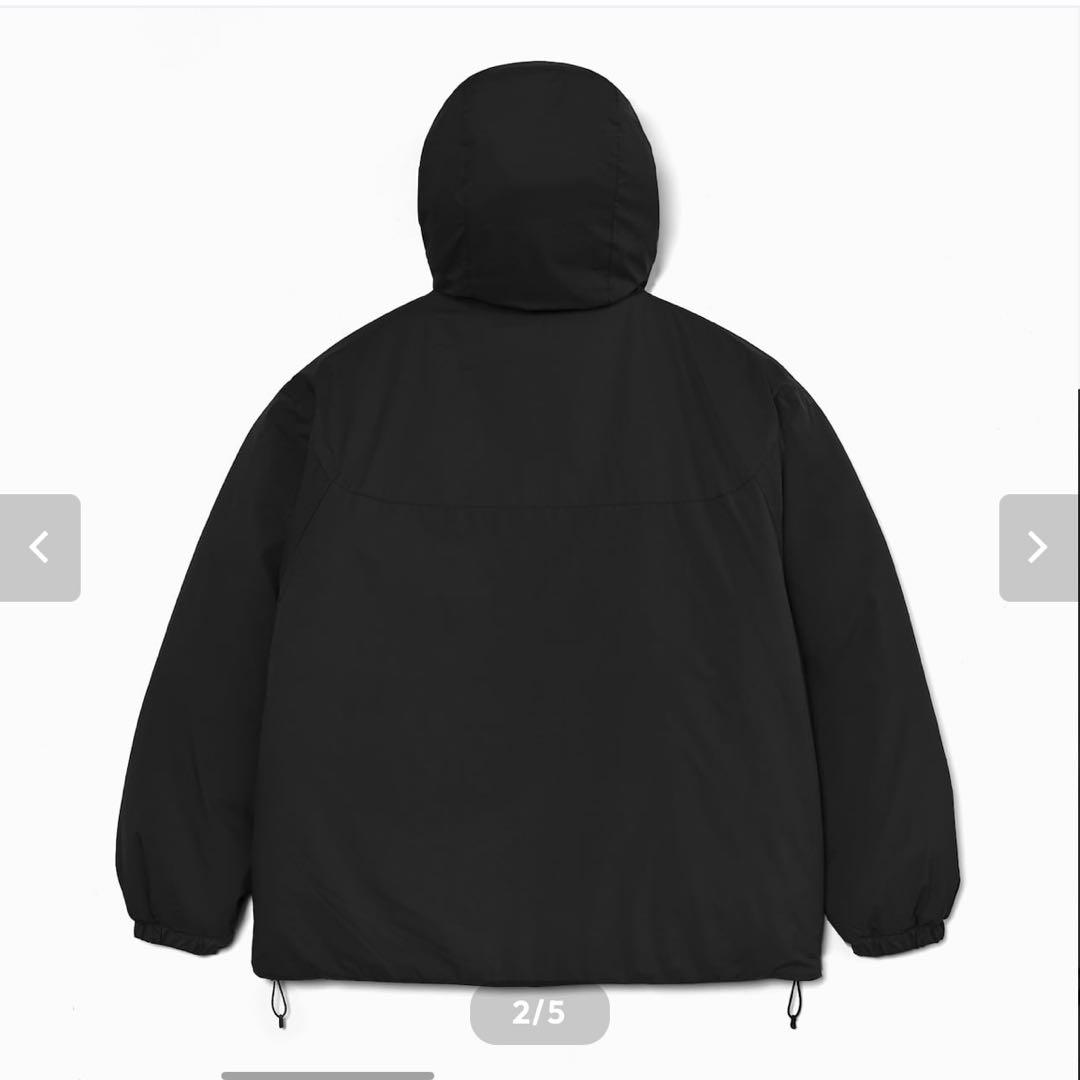This screenshot has width=1080, height=1080.
Task: Go to the previous product image
Action: 40,548
